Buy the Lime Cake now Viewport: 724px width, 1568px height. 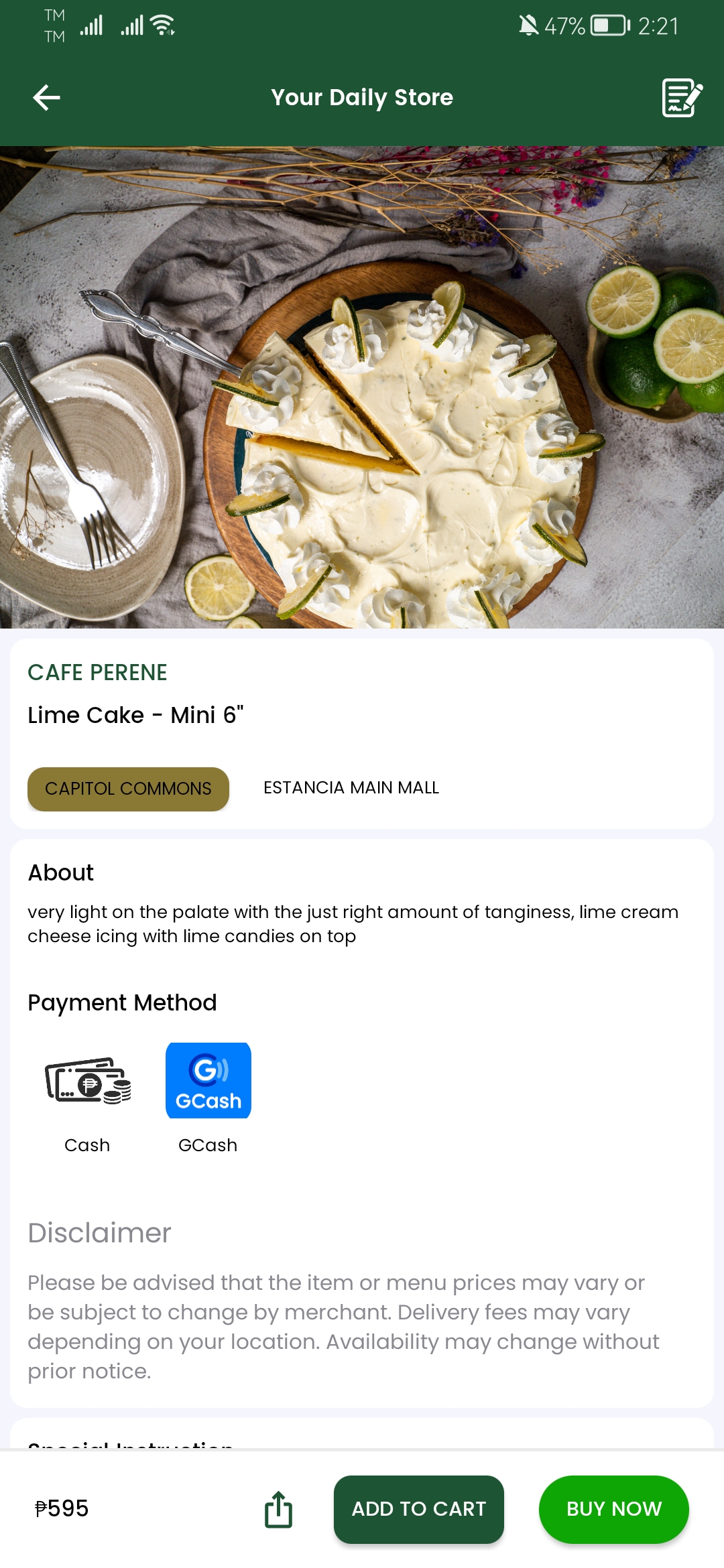click(x=613, y=1509)
